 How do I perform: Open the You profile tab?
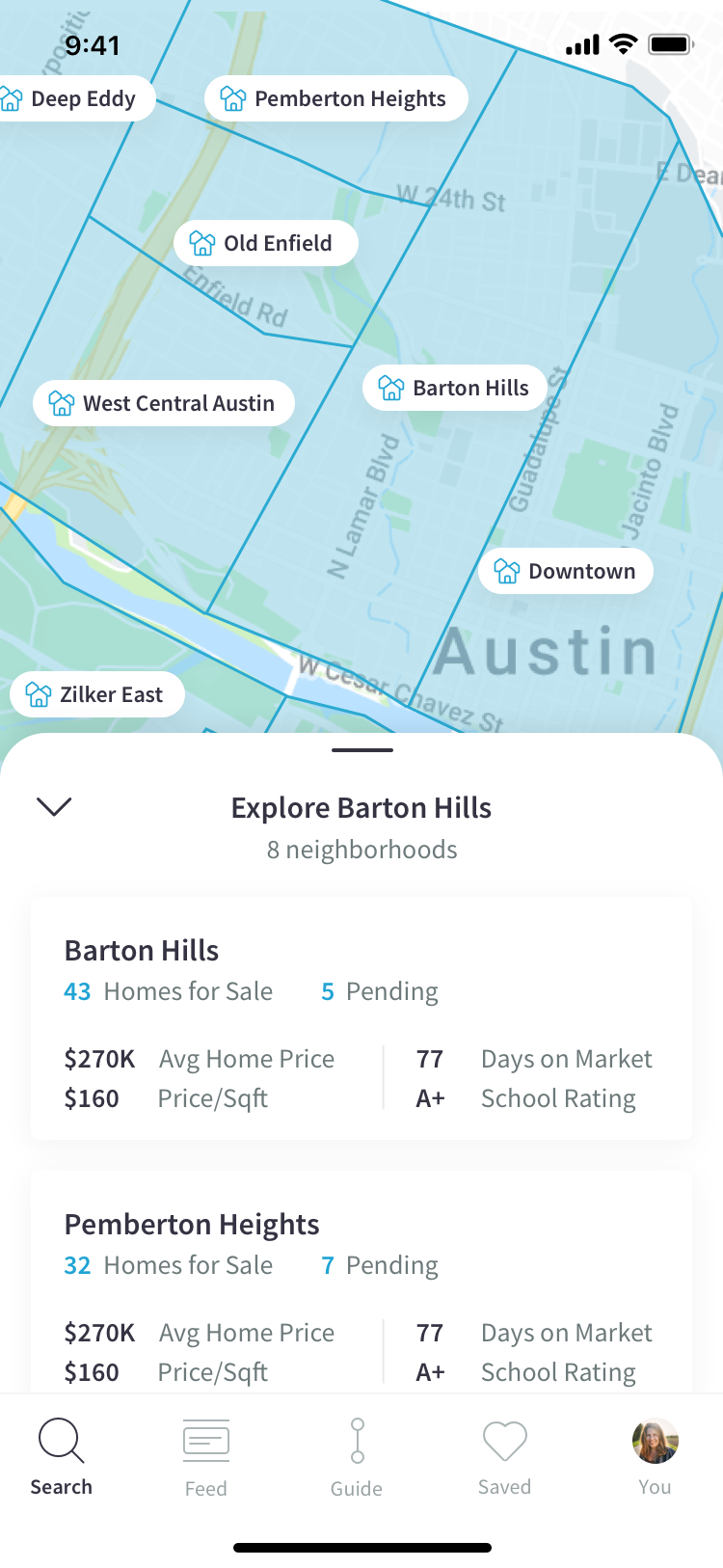pos(655,1456)
